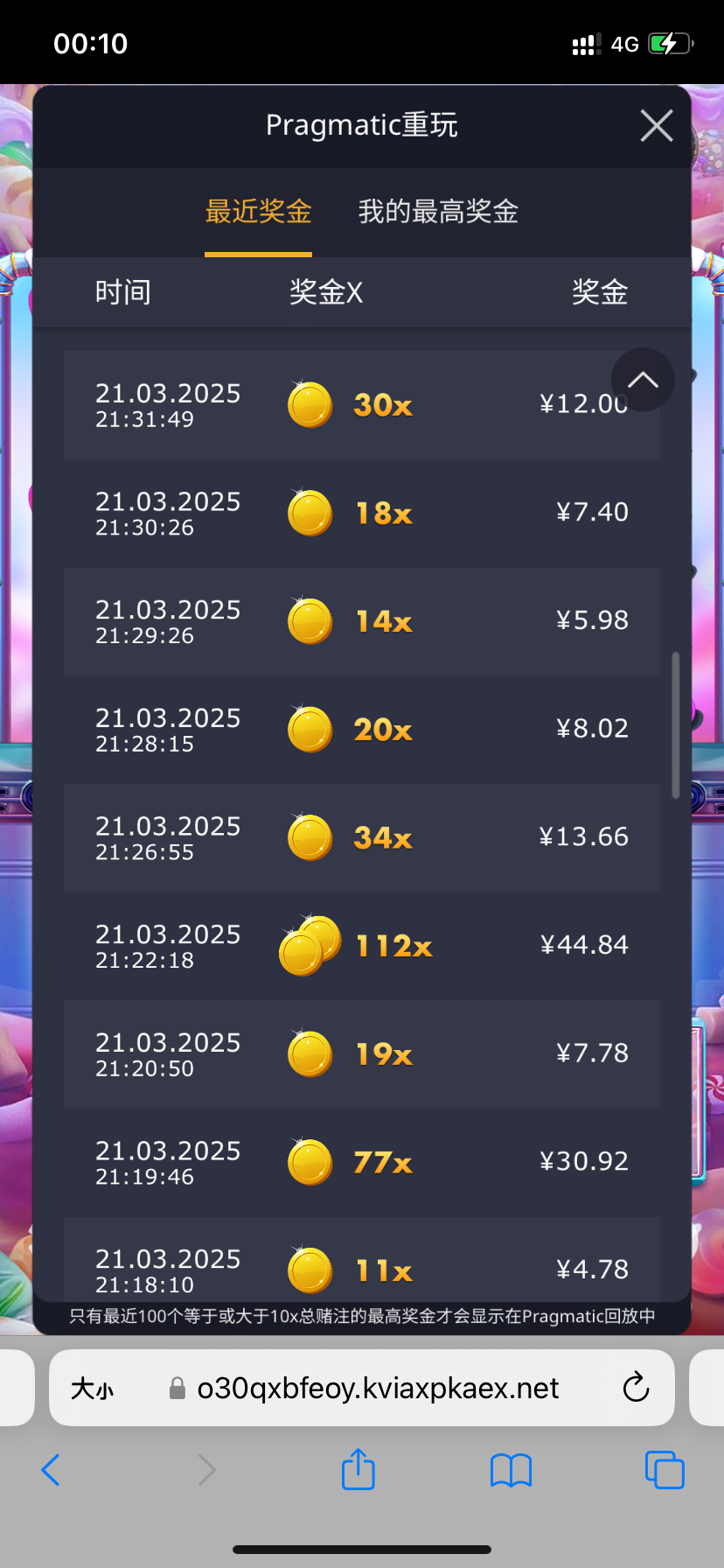Open the 34x replay worth ¥13.66
This screenshot has height=1568, width=724.
pyautogui.click(x=362, y=837)
